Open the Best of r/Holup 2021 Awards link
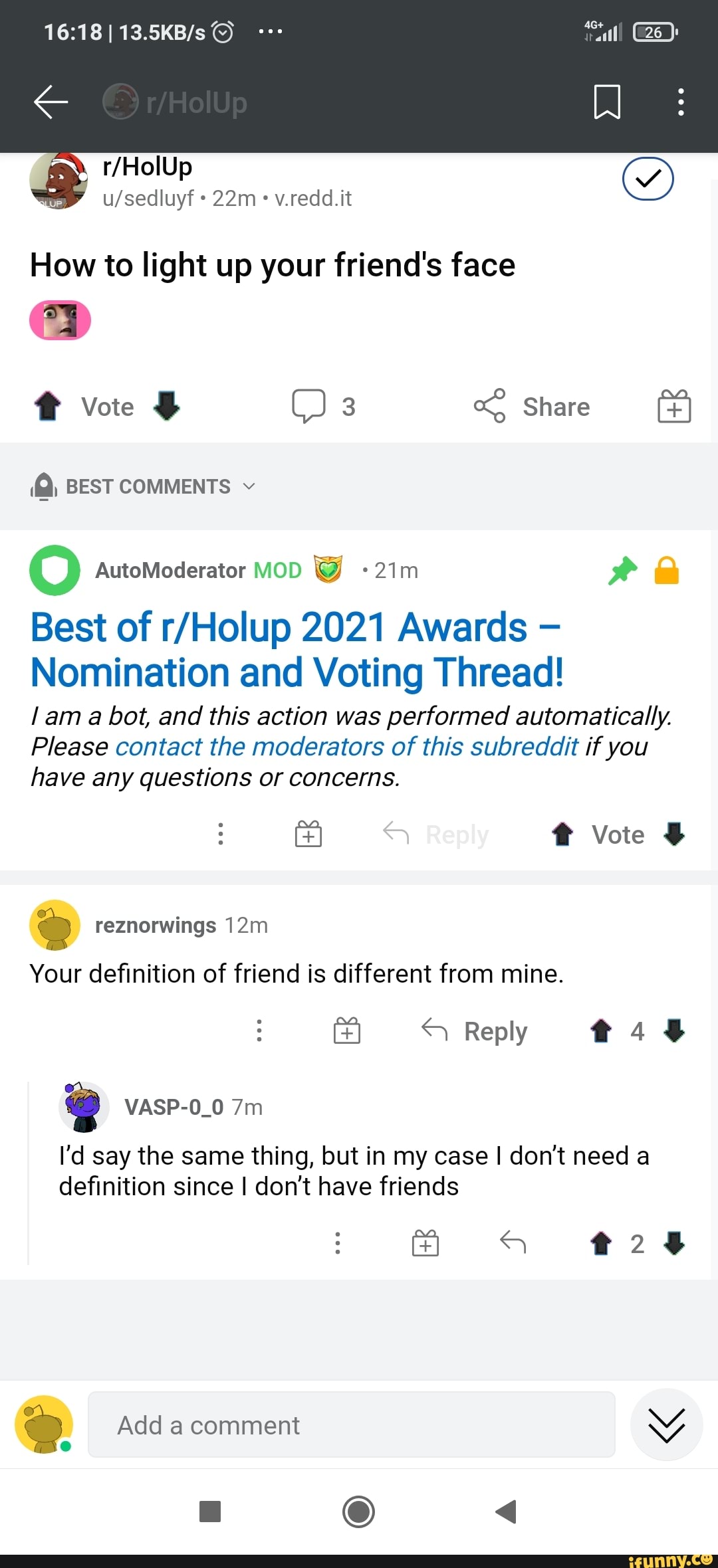Screen dimensions: 718x1568 [297, 649]
